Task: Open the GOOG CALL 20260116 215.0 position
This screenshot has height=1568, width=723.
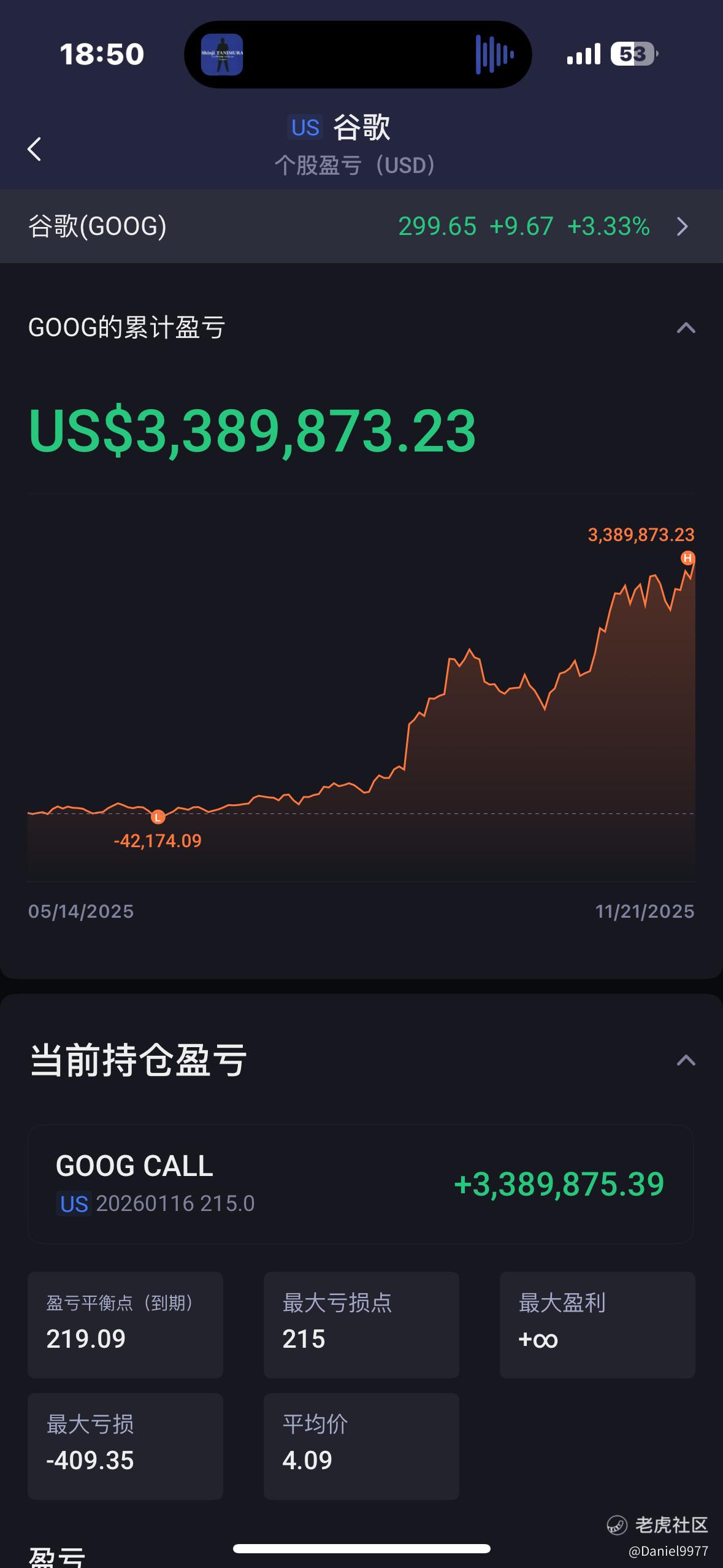Action: pos(361,1184)
